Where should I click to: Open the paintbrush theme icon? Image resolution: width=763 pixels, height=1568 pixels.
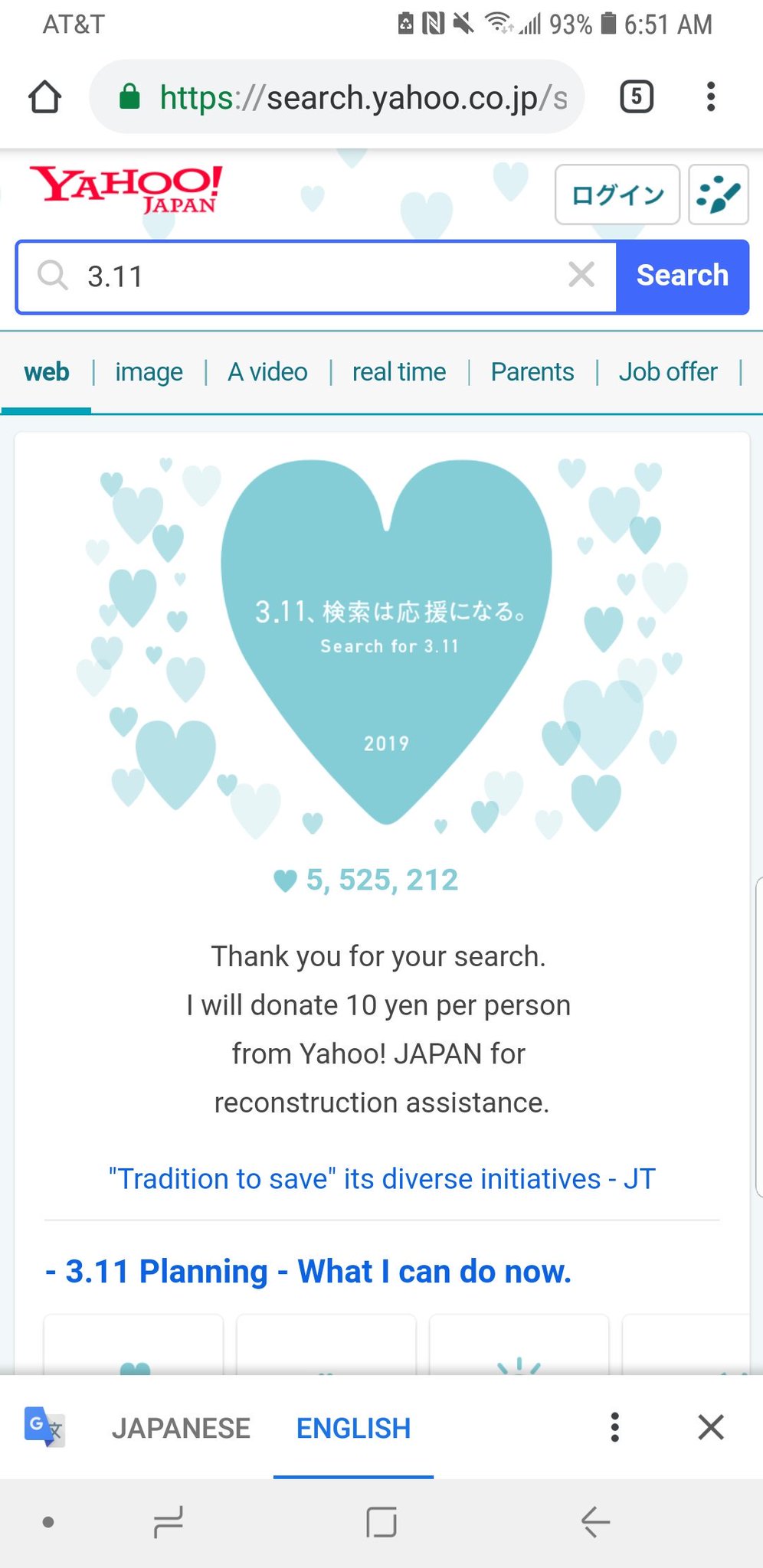click(718, 194)
